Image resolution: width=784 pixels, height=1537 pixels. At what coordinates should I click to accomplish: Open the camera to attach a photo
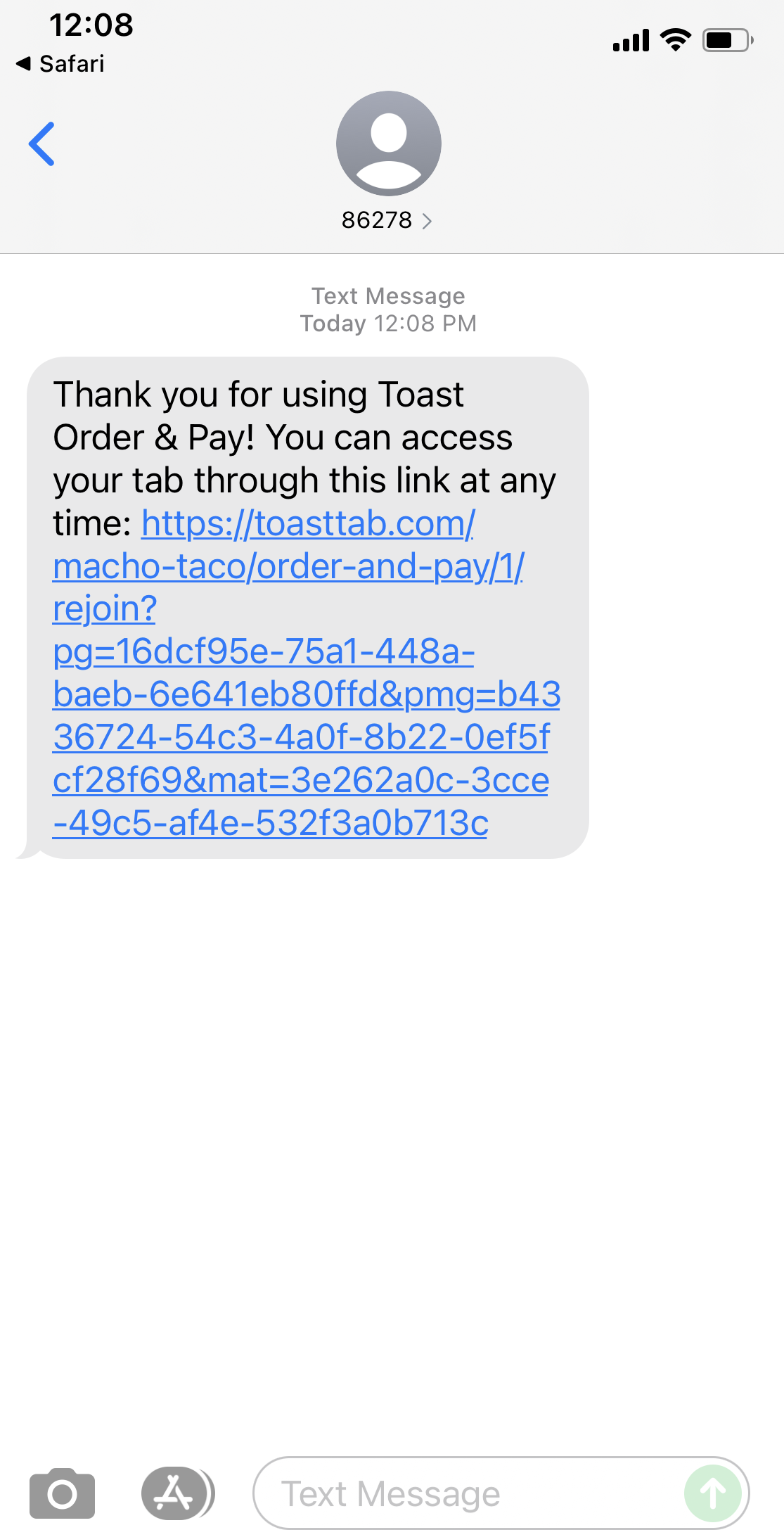click(62, 1493)
